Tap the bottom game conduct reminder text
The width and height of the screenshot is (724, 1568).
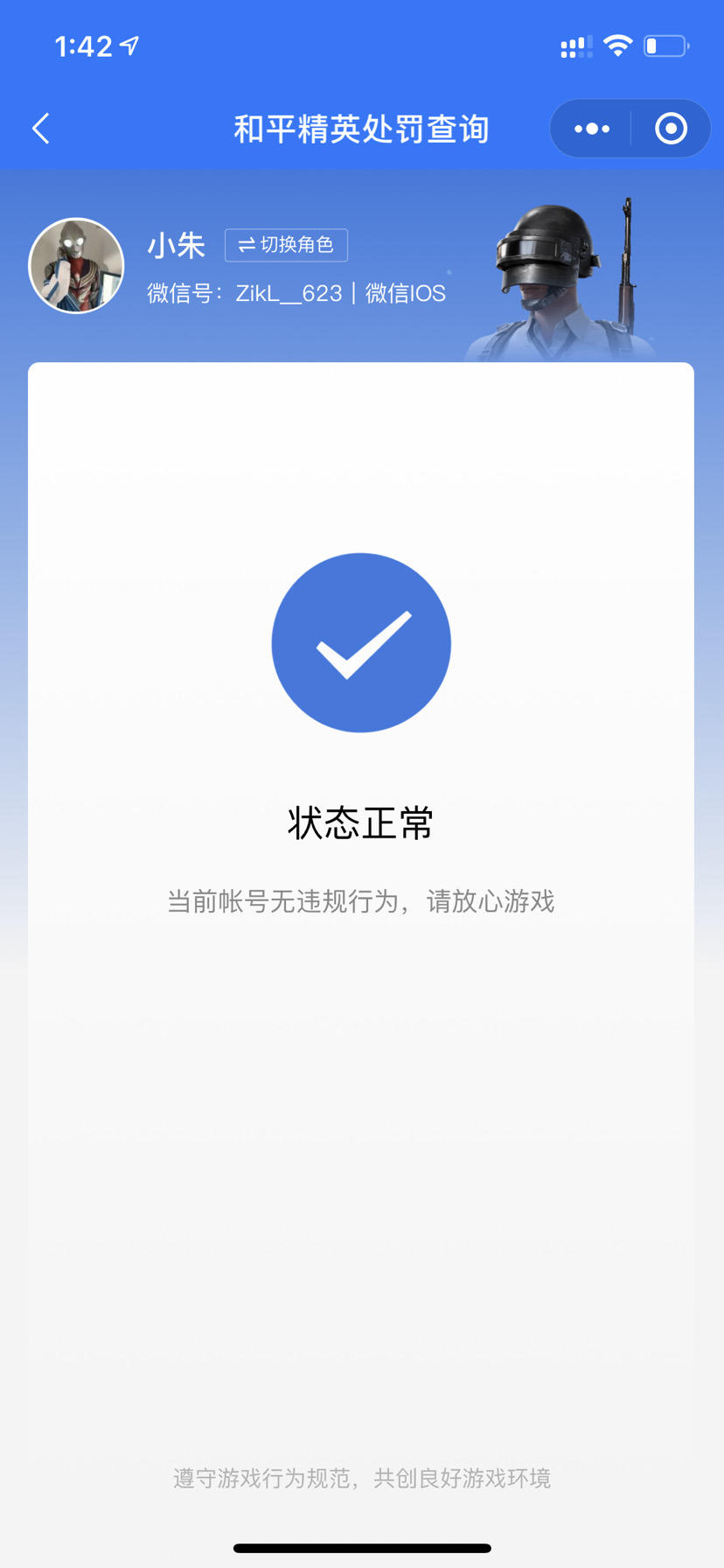tap(361, 1477)
